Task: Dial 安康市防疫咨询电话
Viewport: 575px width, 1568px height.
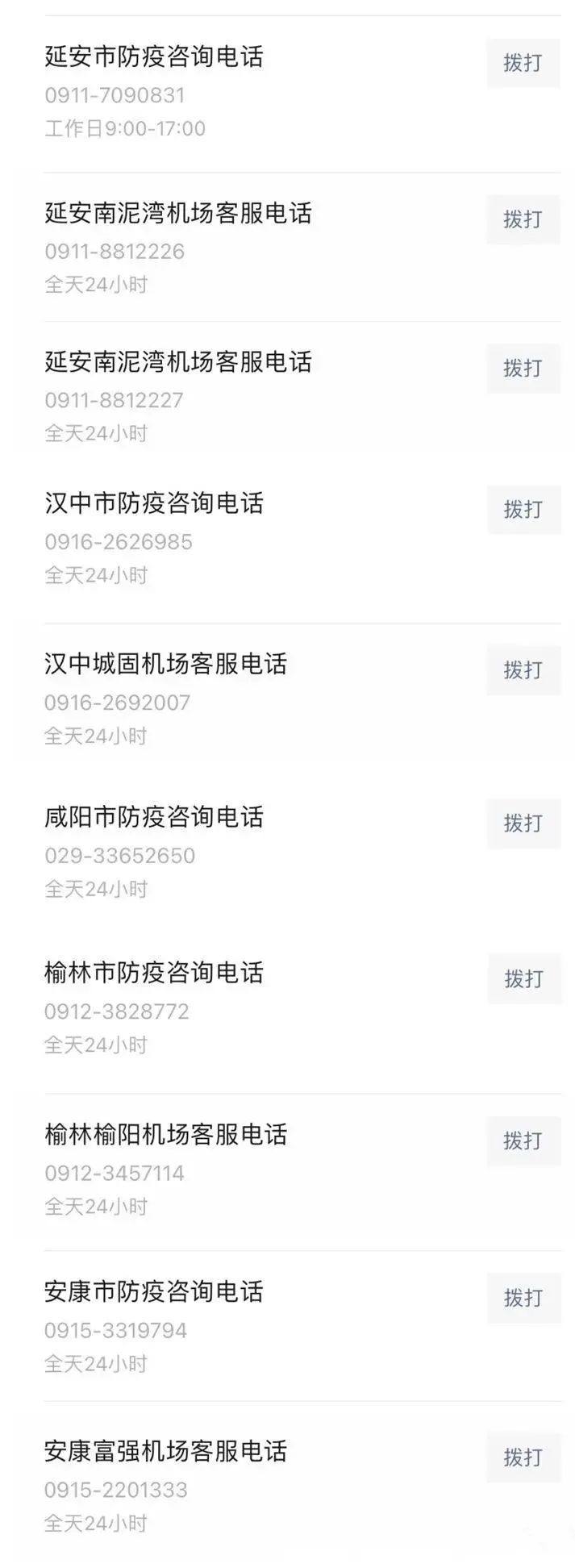Action: 523,1298
